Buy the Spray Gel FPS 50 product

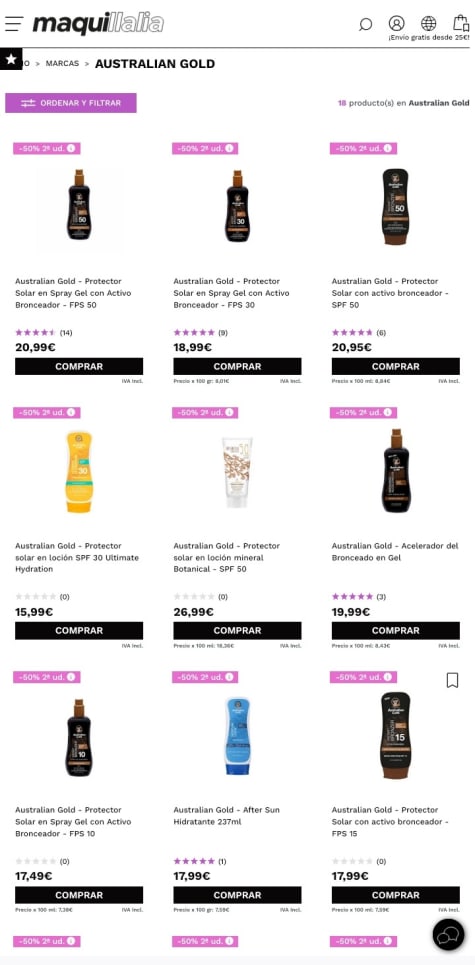pyautogui.click(x=79, y=366)
